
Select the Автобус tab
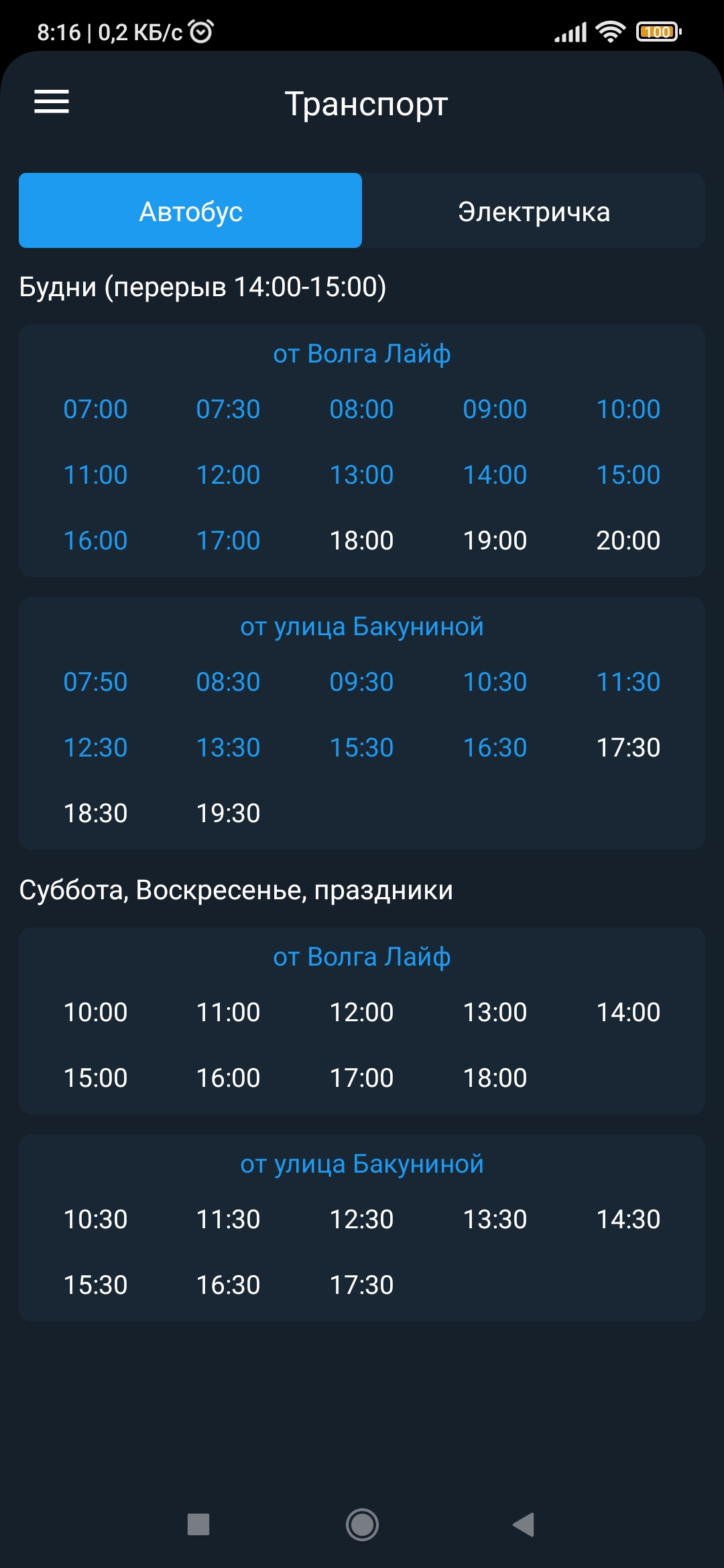pos(190,210)
